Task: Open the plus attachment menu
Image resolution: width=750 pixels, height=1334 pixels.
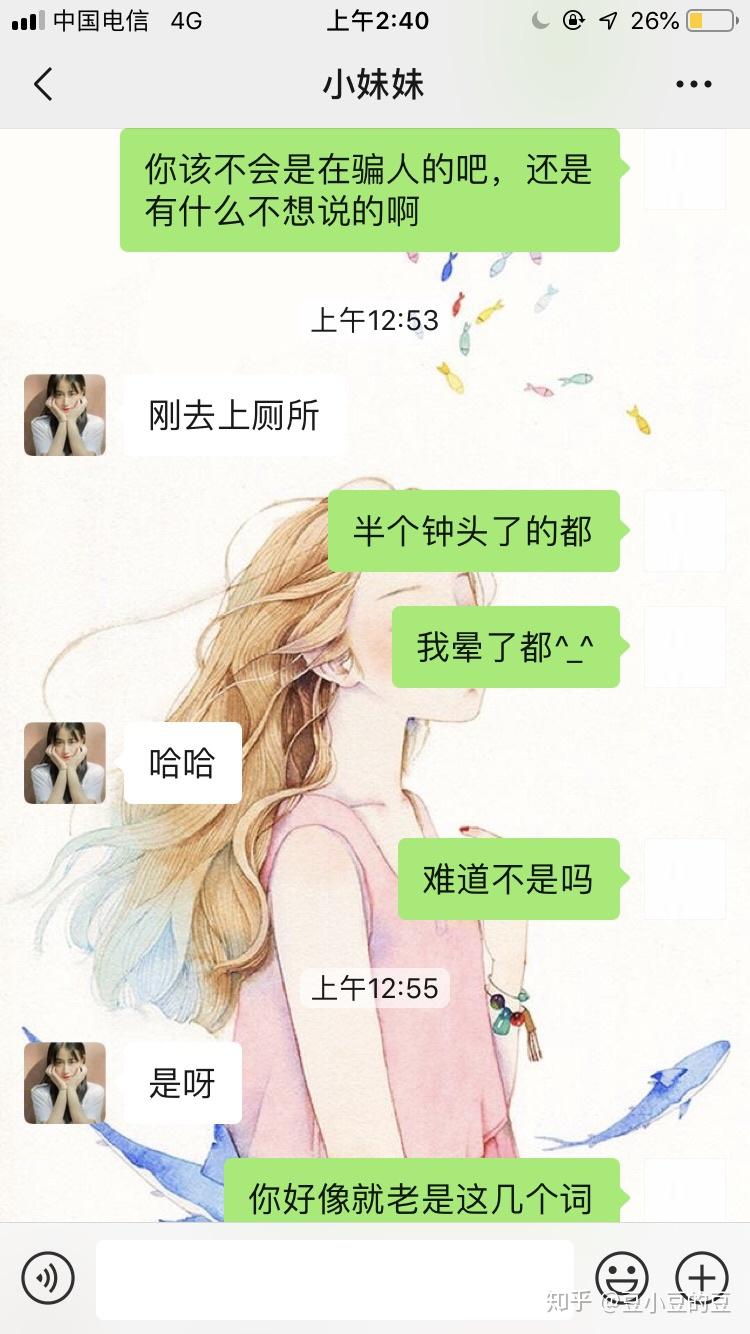Action: (702, 1278)
